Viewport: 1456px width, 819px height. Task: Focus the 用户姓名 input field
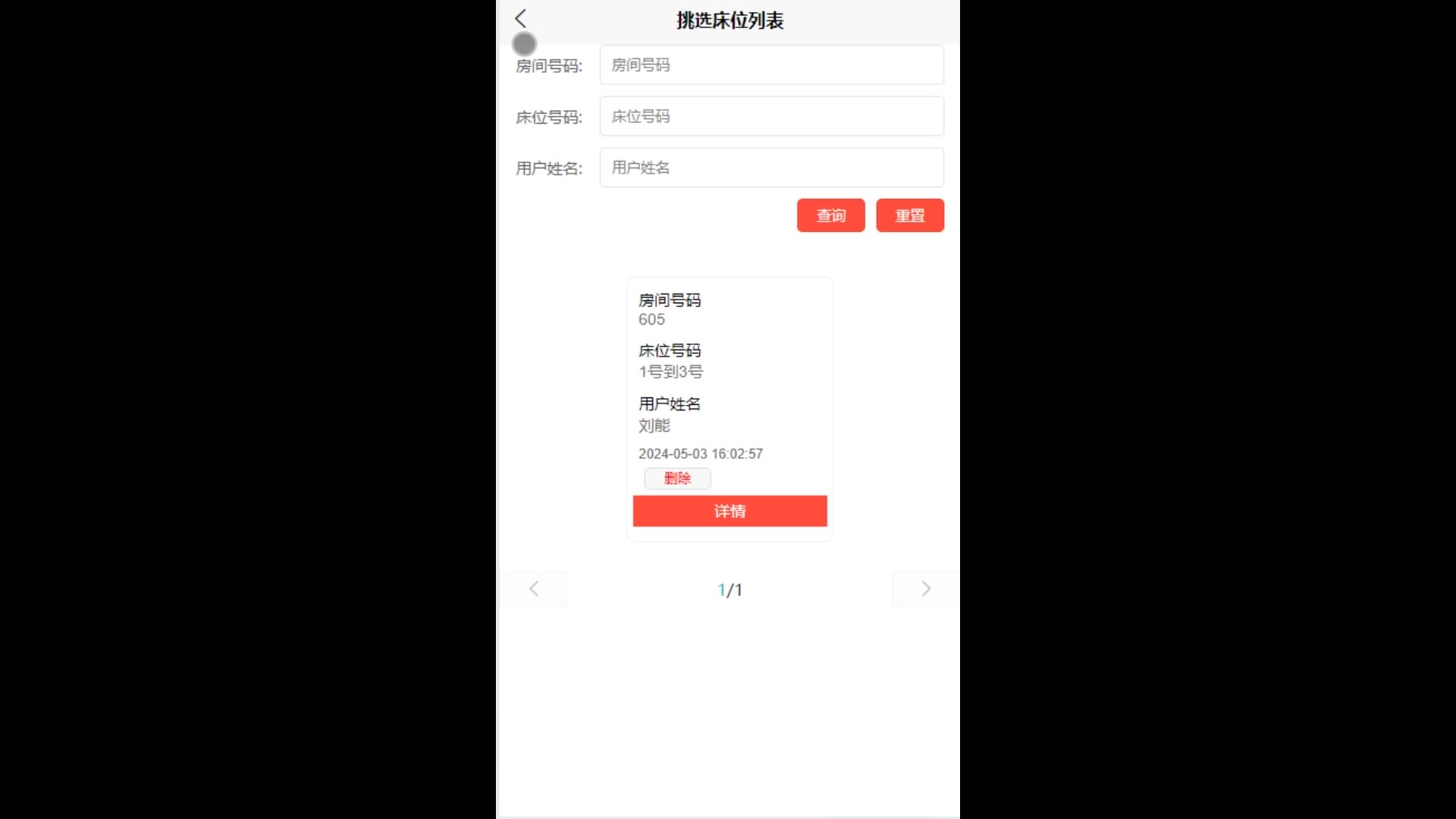coord(771,168)
